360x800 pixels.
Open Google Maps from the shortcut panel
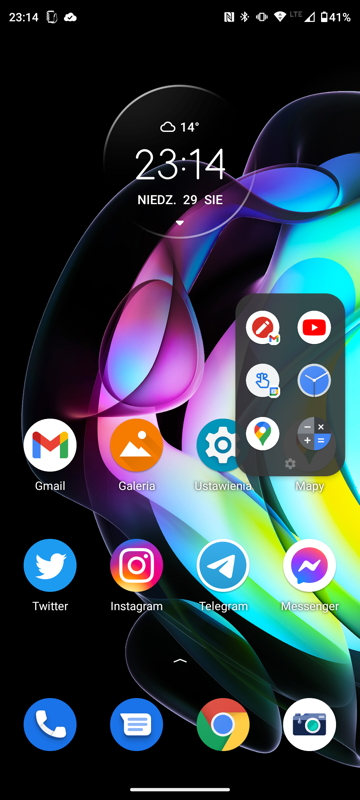[x=263, y=434]
